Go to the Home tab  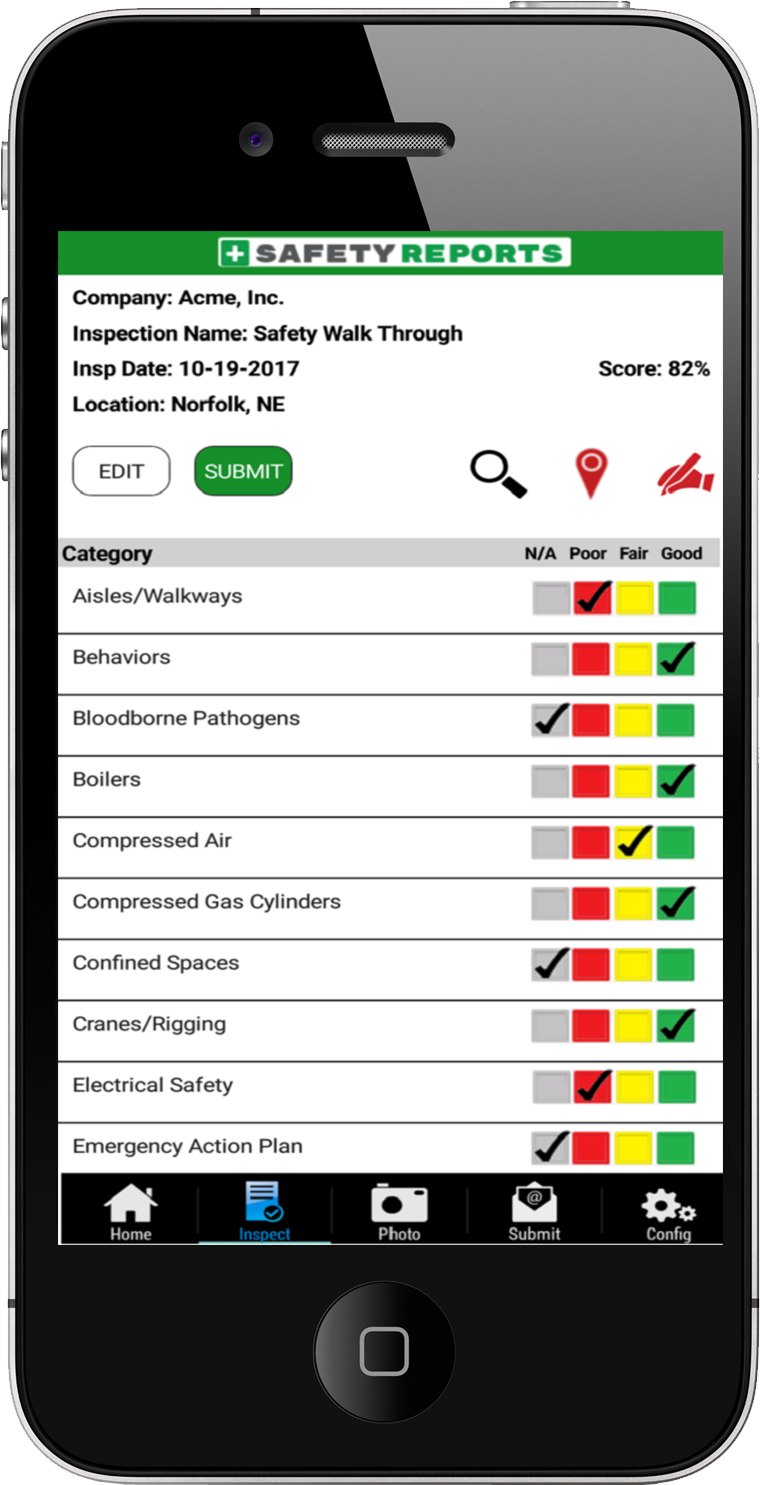[131, 1211]
